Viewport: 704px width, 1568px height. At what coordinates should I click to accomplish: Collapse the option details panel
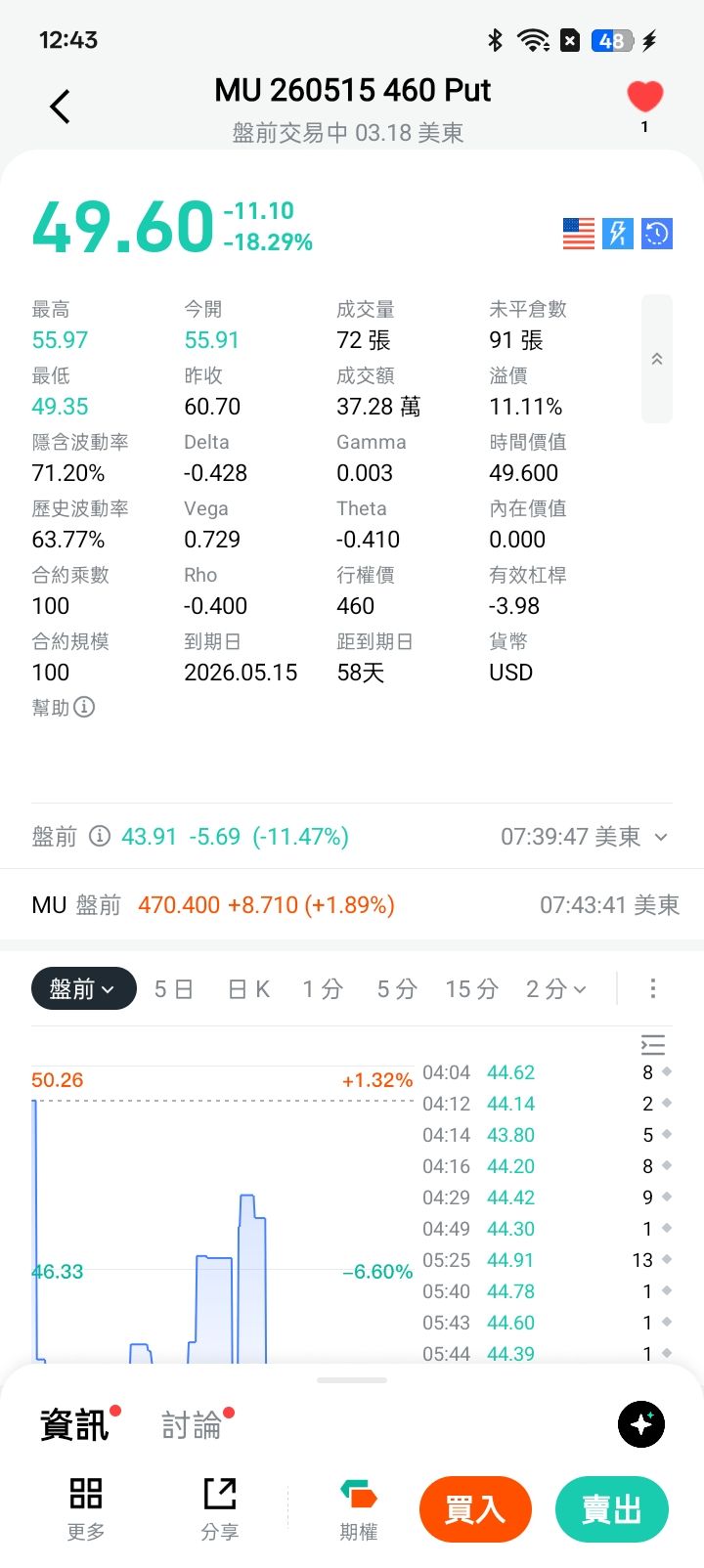(657, 359)
